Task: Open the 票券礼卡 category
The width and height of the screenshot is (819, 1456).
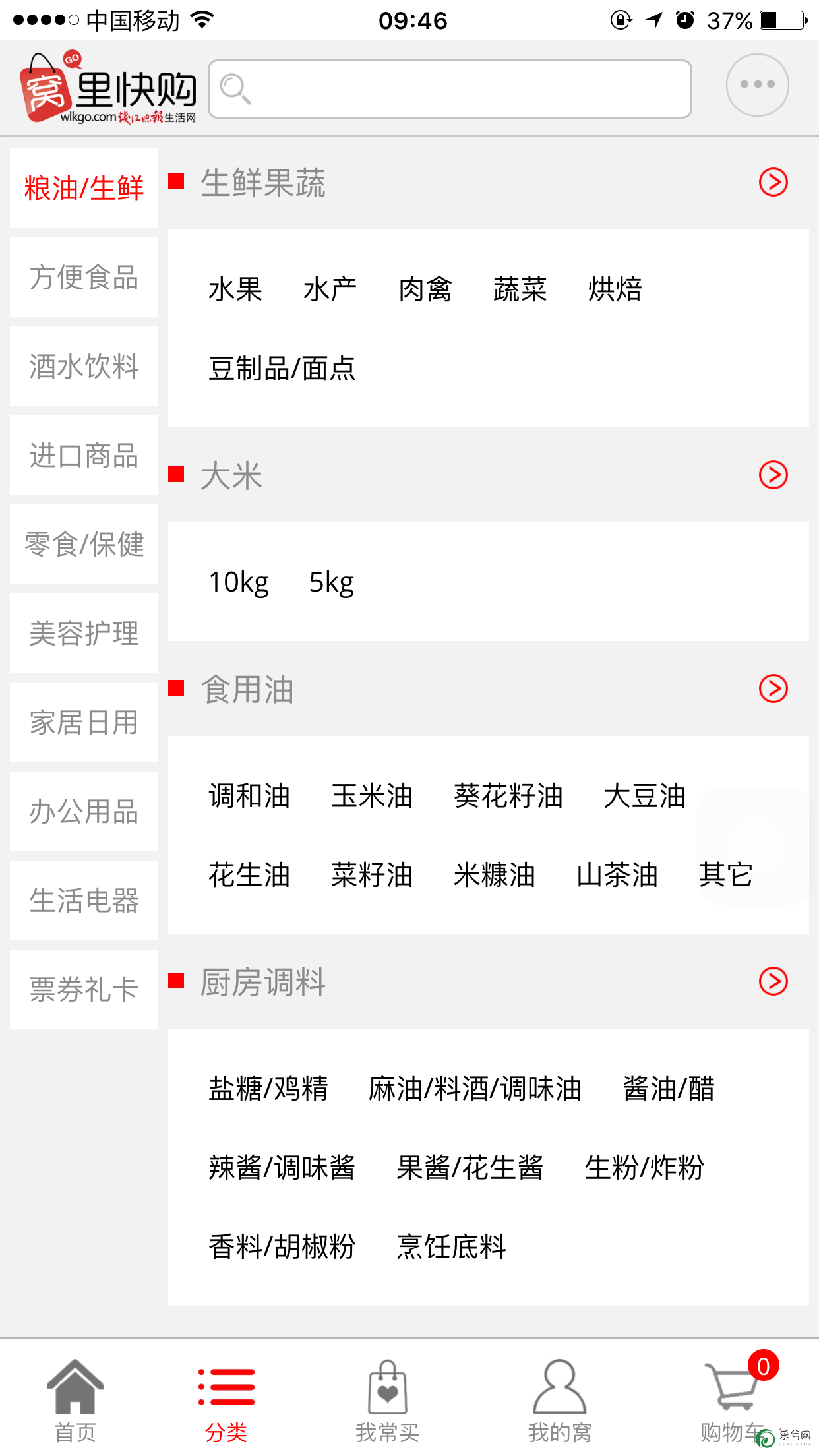Action: pyautogui.click(x=84, y=989)
